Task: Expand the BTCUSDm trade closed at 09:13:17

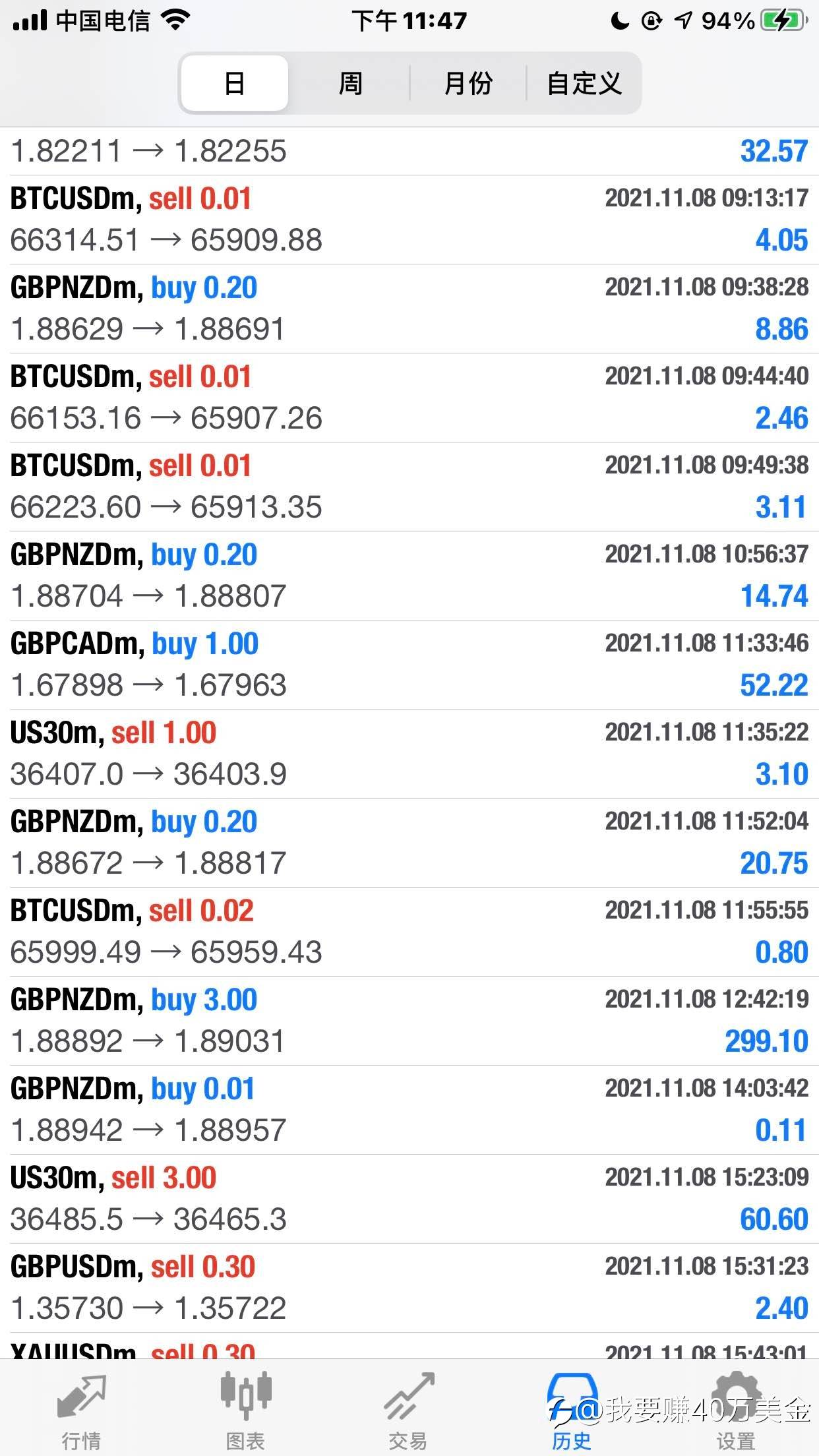Action: click(409, 220)
